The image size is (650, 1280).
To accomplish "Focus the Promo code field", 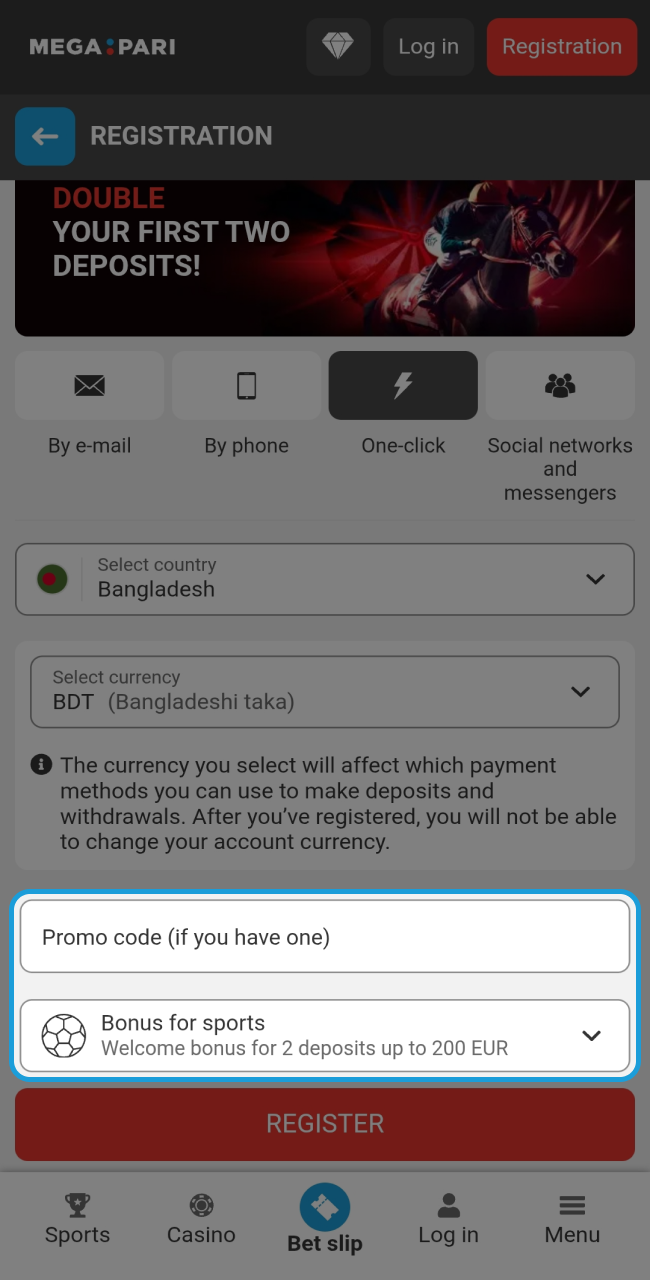I will click(x=325, y=937).
